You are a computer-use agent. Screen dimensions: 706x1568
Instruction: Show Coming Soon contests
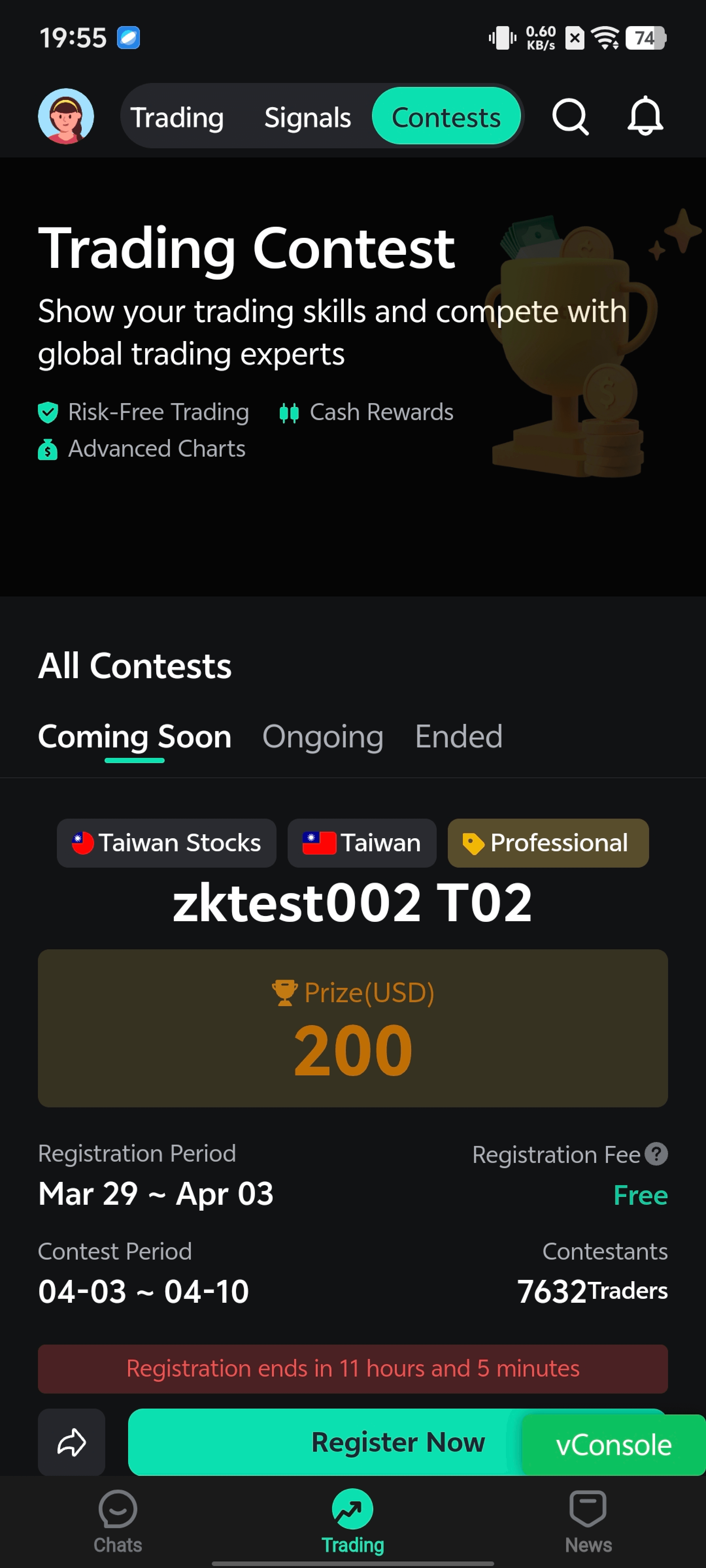click(135, 737)
